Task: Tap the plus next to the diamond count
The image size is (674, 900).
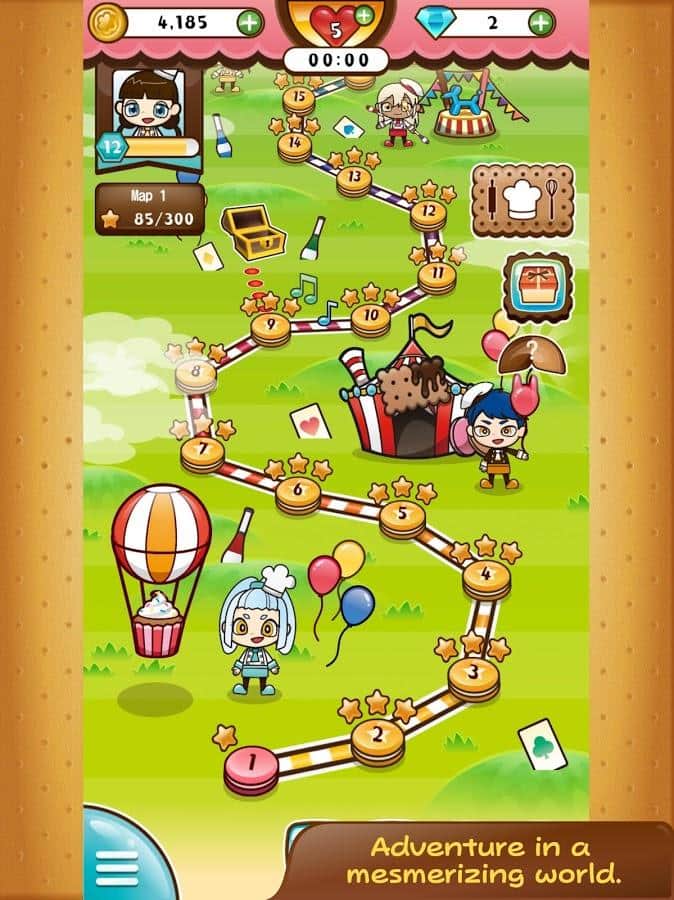Action: (x=541, y=21)
